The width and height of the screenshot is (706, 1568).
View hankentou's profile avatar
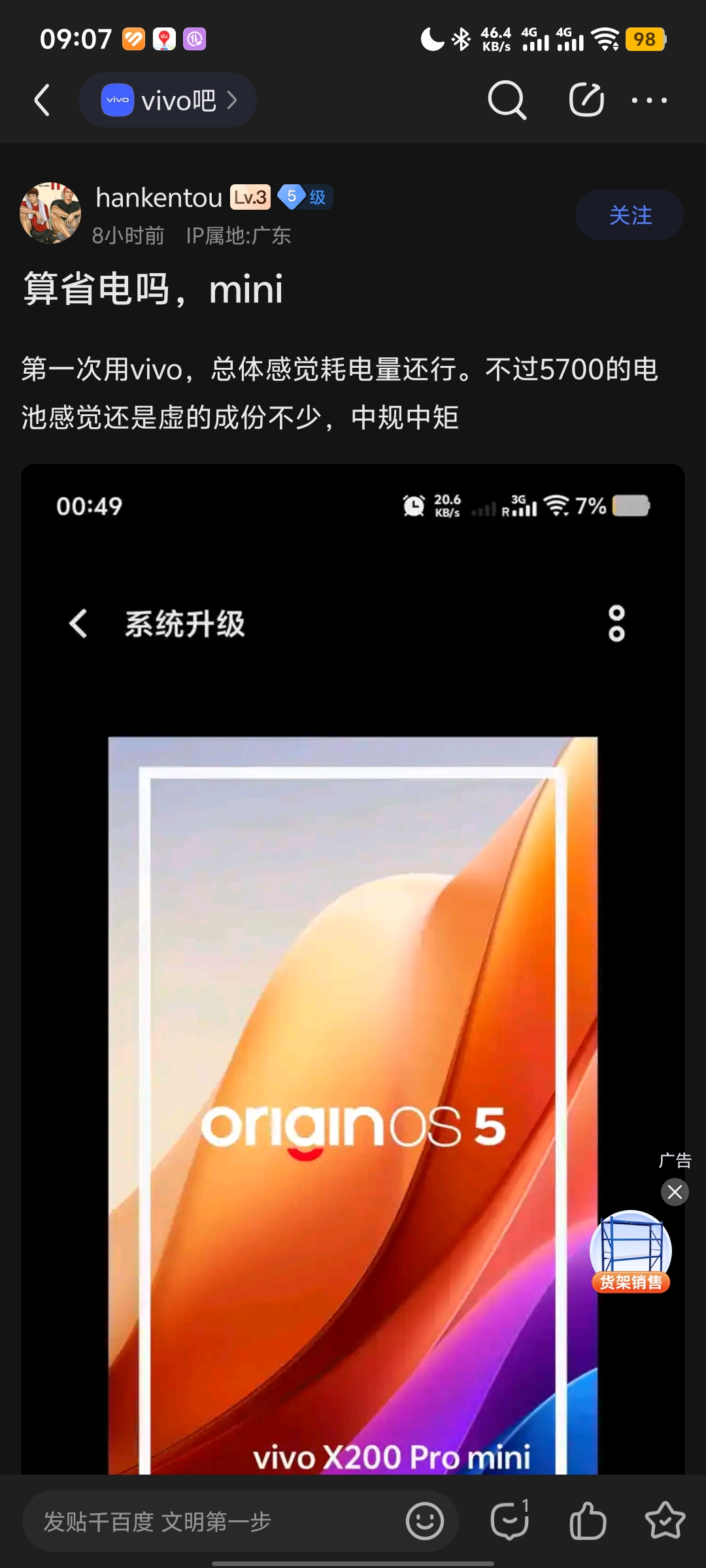[50, 213]
